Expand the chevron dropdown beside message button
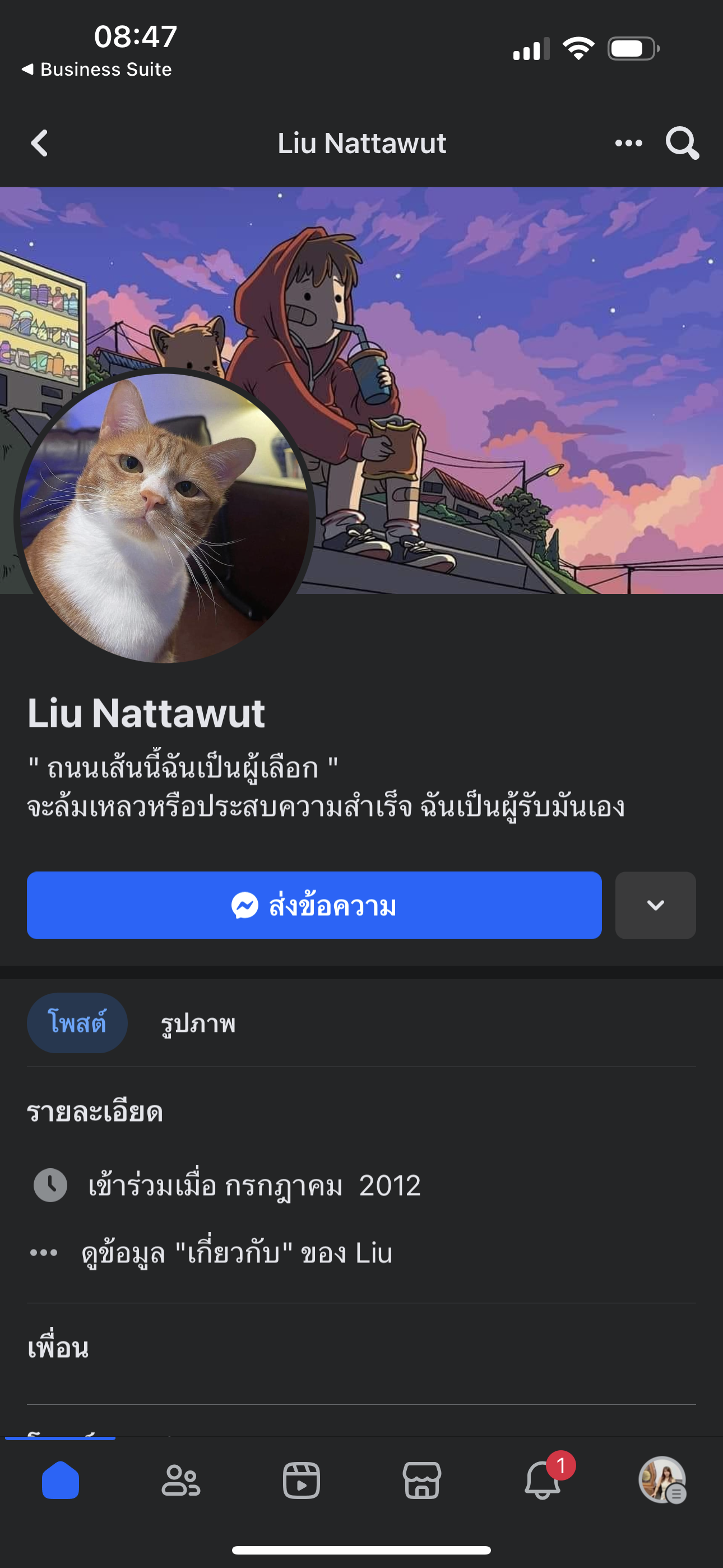 [x=655, y=905]
